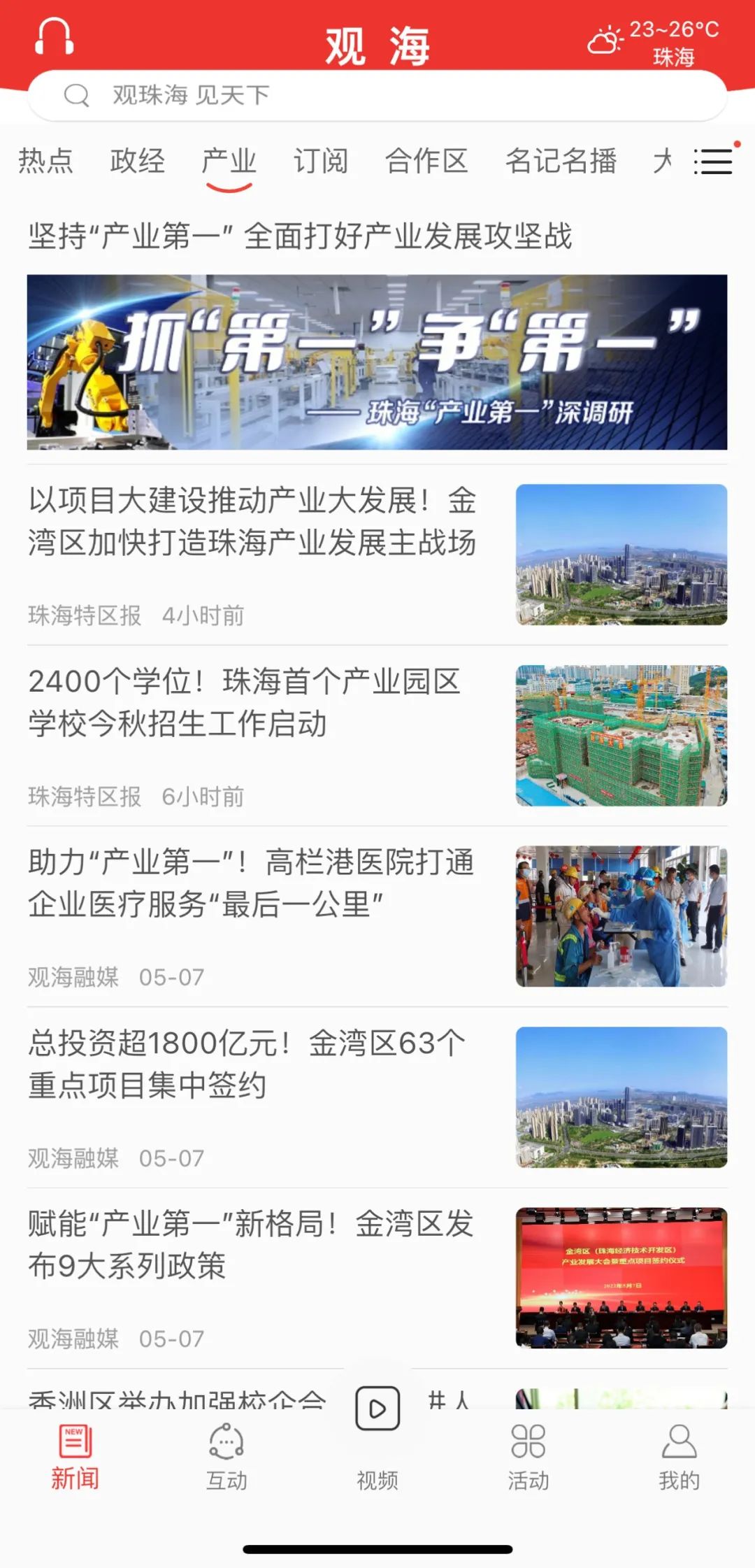Open the 高栏港医院 medical service article
The height and width of the screenshot is (1568, 755).
(x=252, y=883)
